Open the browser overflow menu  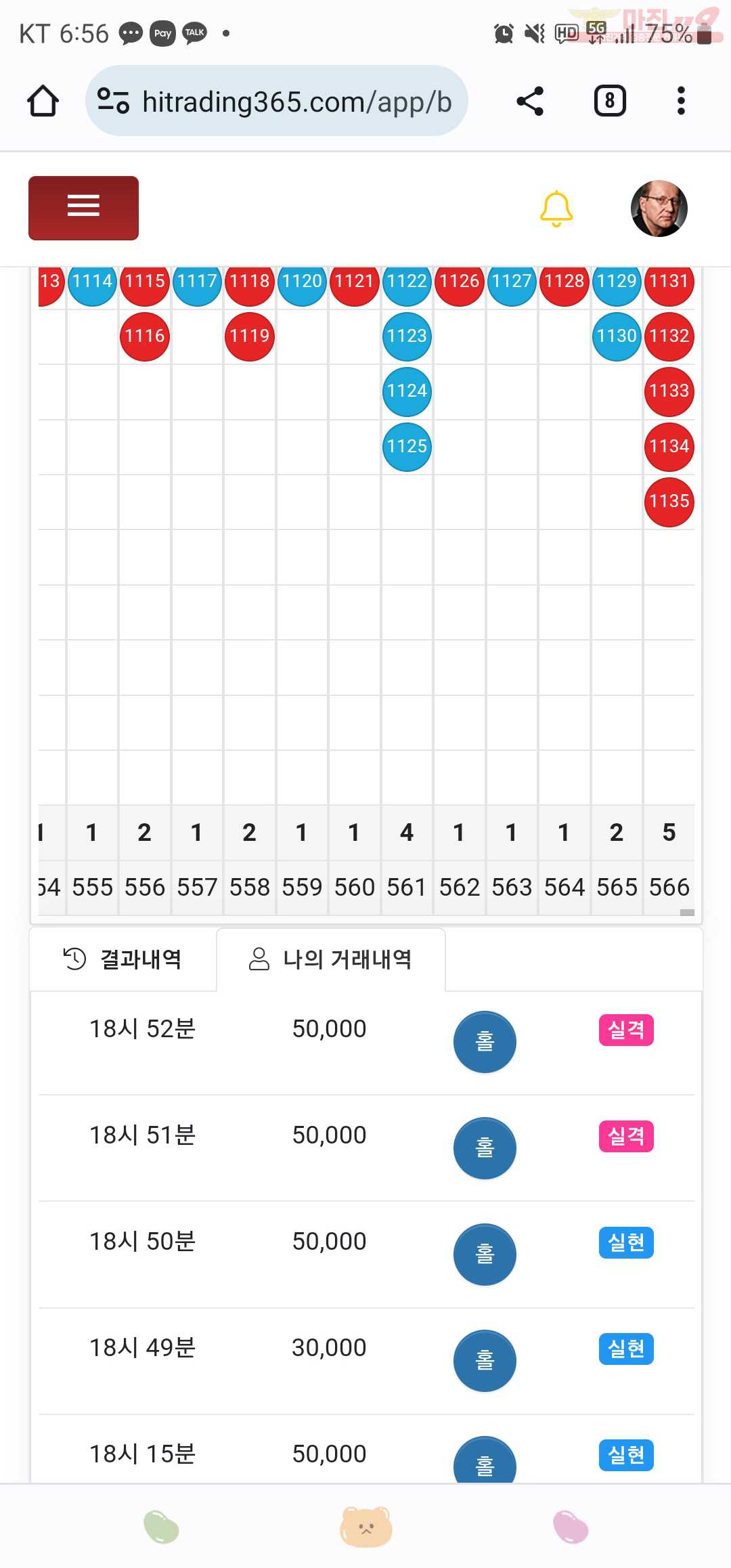[681, 101]
